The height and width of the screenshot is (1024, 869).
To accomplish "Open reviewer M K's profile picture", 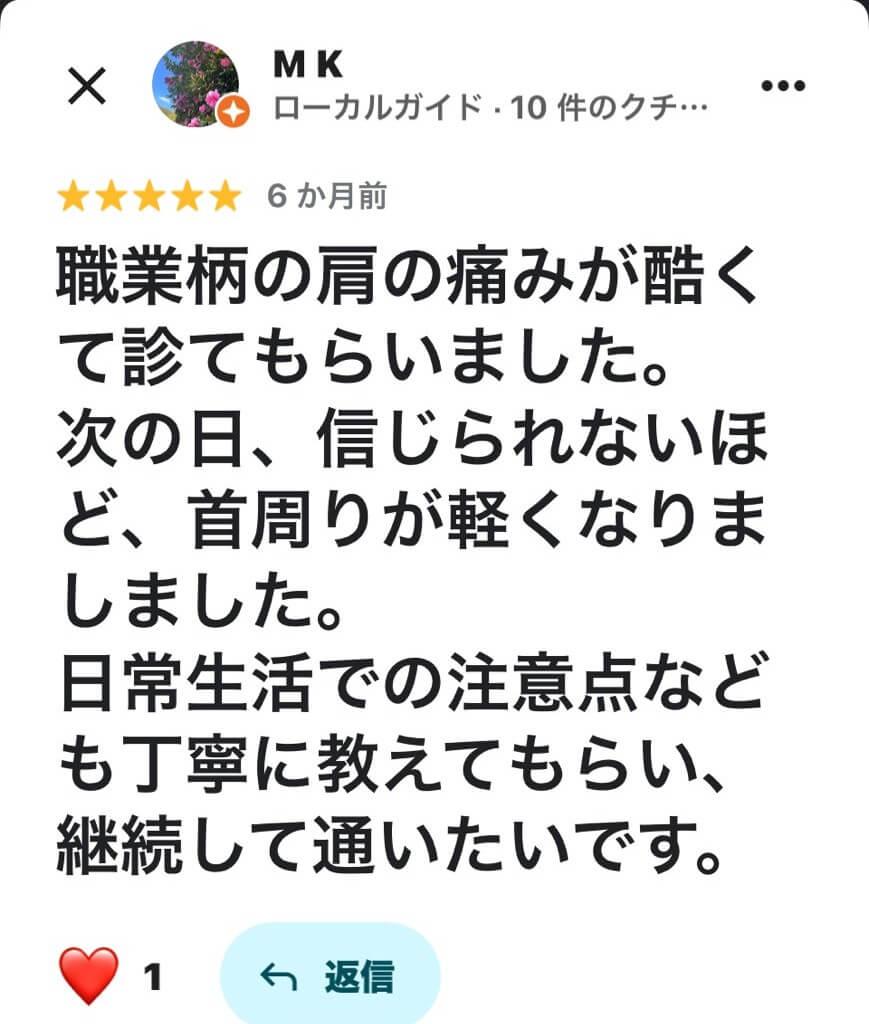I will click(x=195, y=84).
